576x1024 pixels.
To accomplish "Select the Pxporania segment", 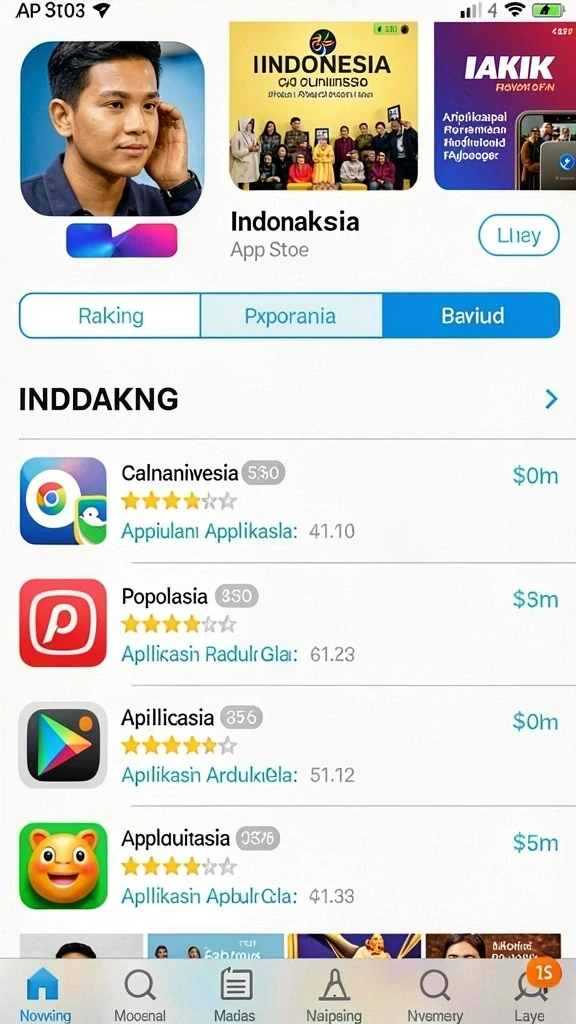I will pyautogui.click(x=291, y=315).
